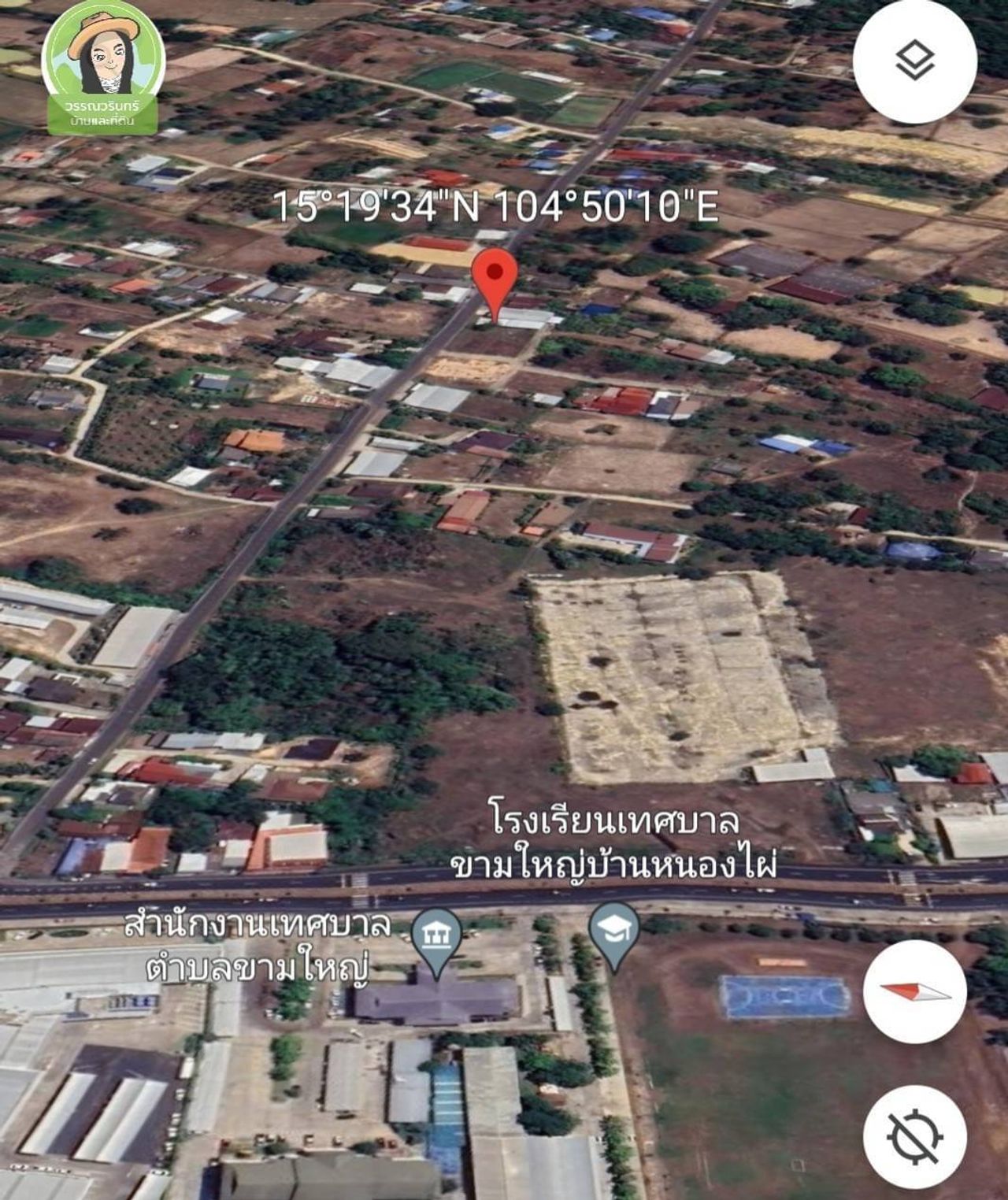Viewport: 1008px width, 1200px height.
Task: Tap the compass to reset map orientation
Action: coord(914,991)
